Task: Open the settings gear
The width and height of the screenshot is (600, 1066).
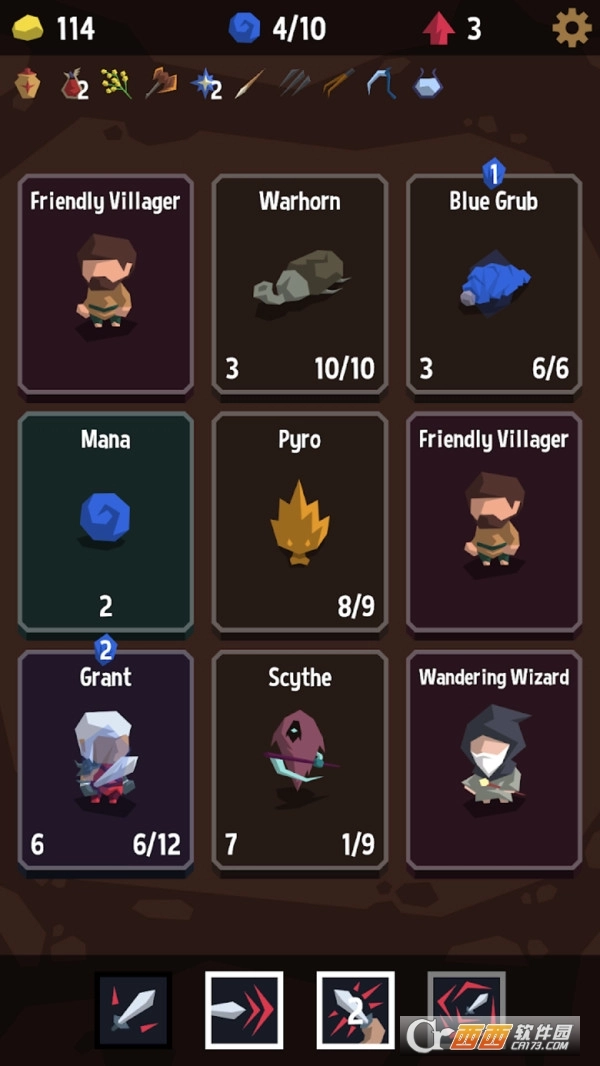Action: click(571, 28)
